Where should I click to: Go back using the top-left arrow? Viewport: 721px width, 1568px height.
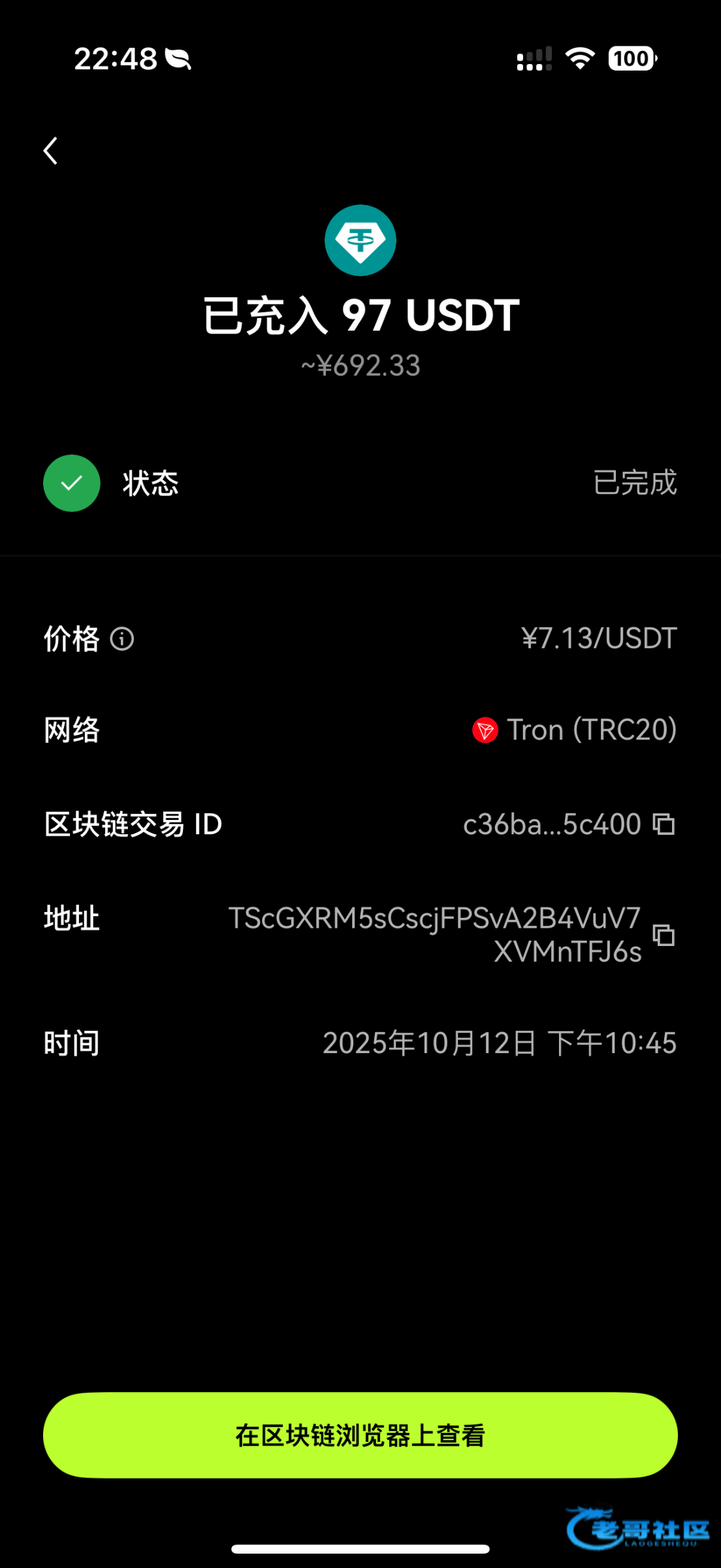point(51,151)
